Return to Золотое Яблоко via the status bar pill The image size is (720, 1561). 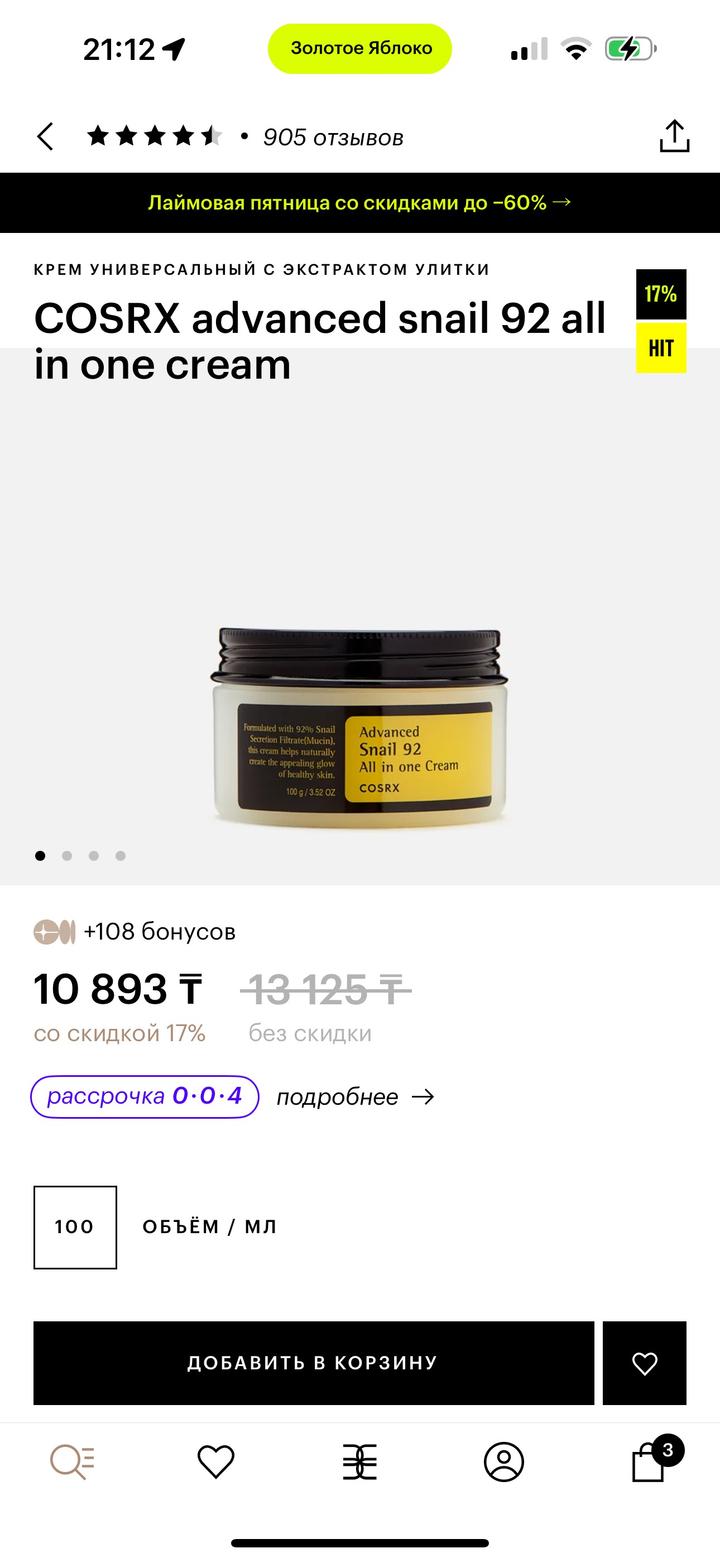[360, 48]
